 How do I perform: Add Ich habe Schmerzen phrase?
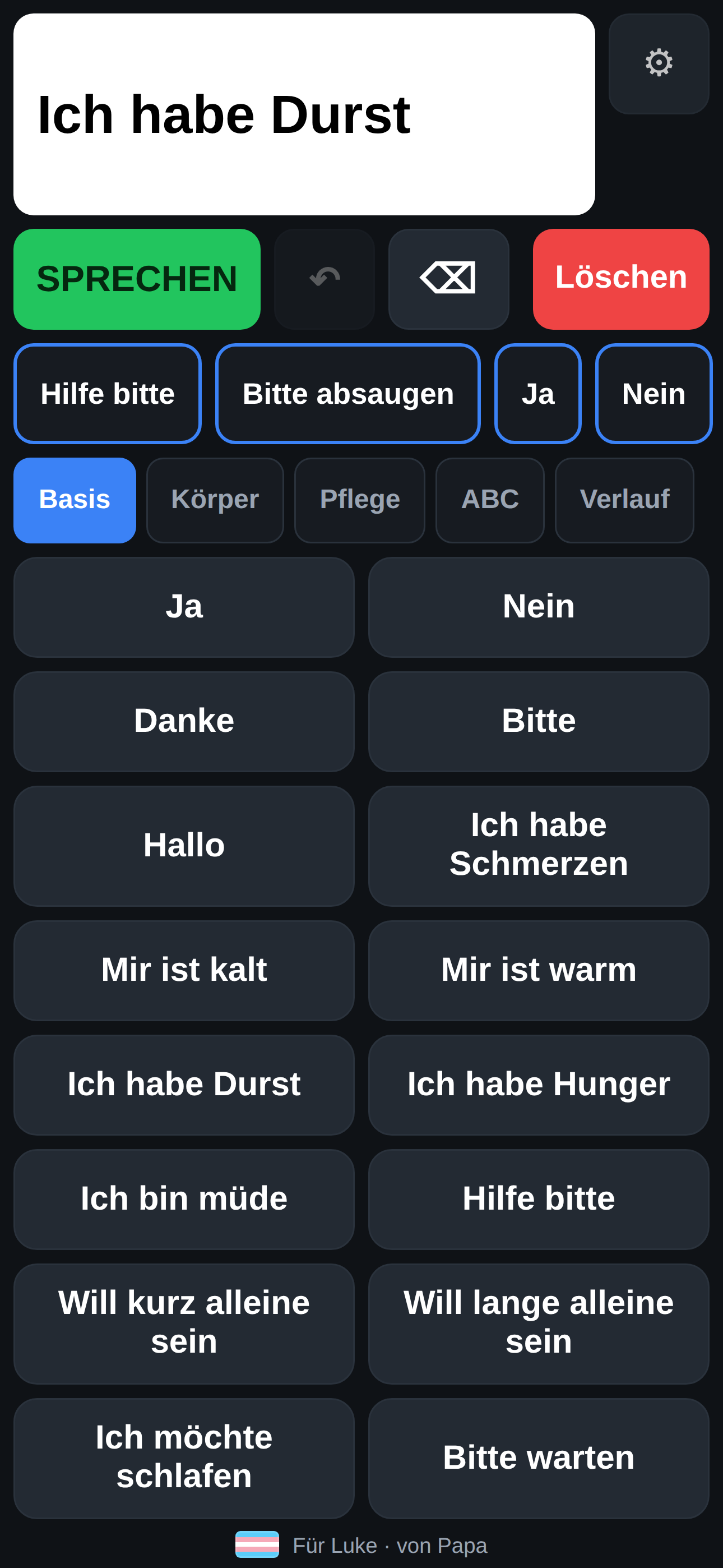pyautogui.click(x=539, y=846)
